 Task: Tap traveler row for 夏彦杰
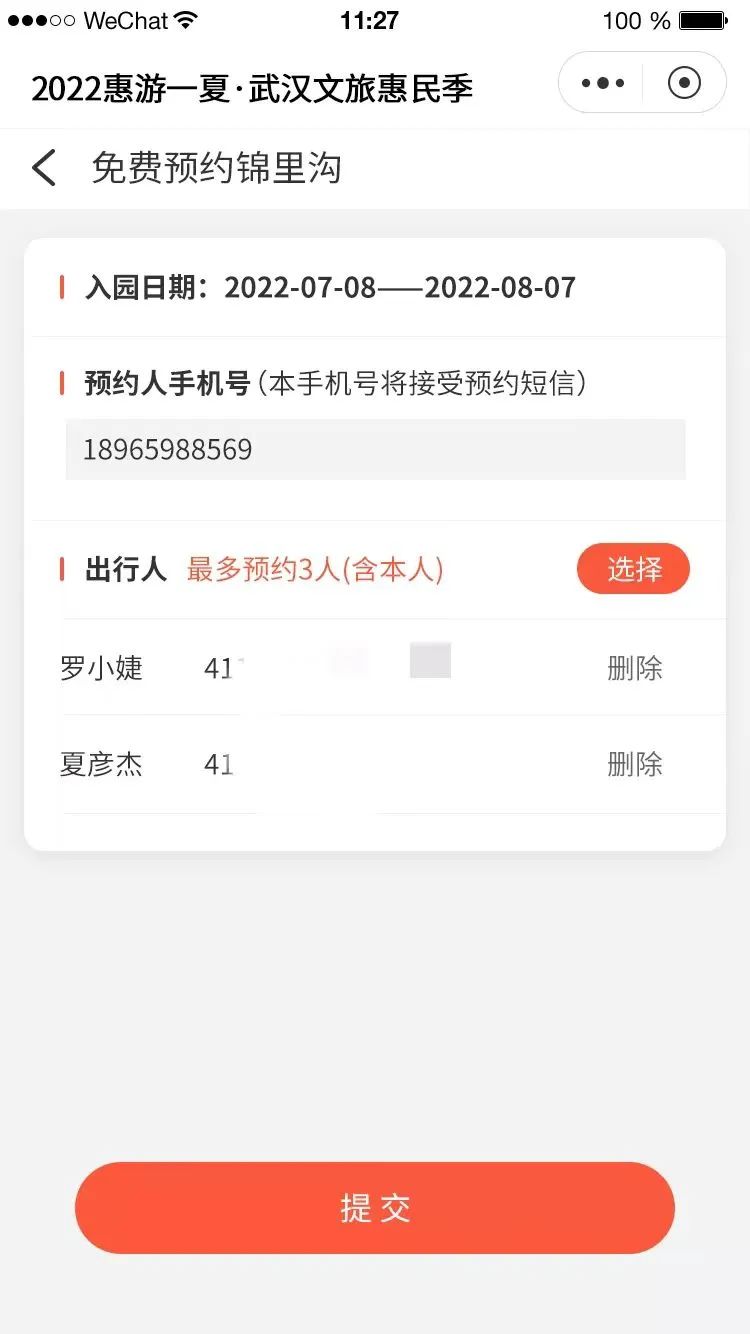101,764
